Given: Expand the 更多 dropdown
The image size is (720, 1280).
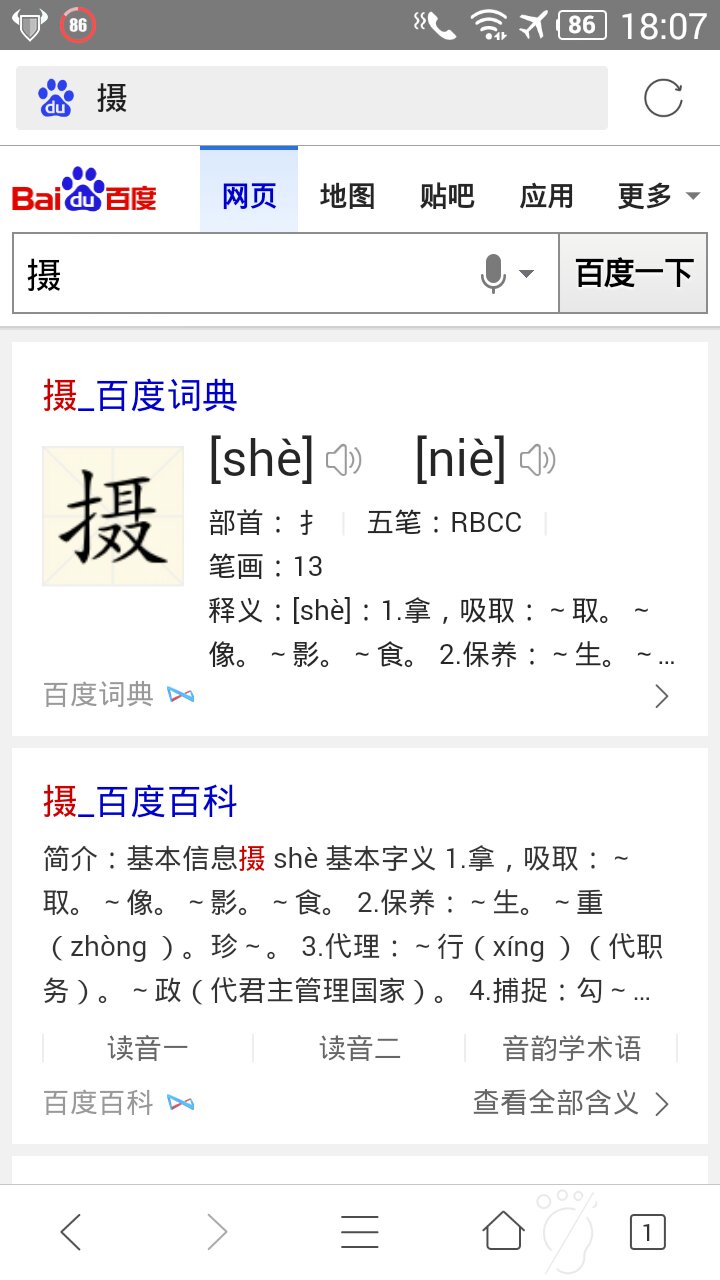Looking at the screenshot, I should point(658,196).
